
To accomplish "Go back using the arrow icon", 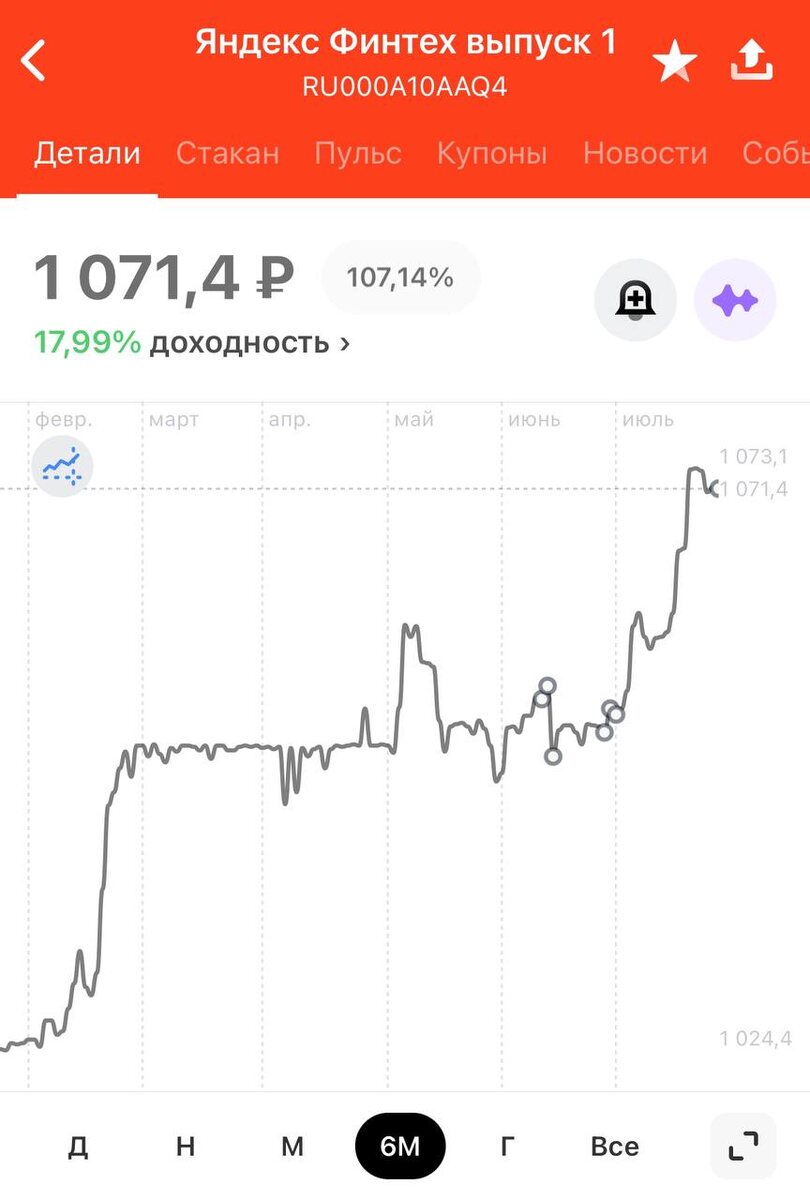I will 35,60.
